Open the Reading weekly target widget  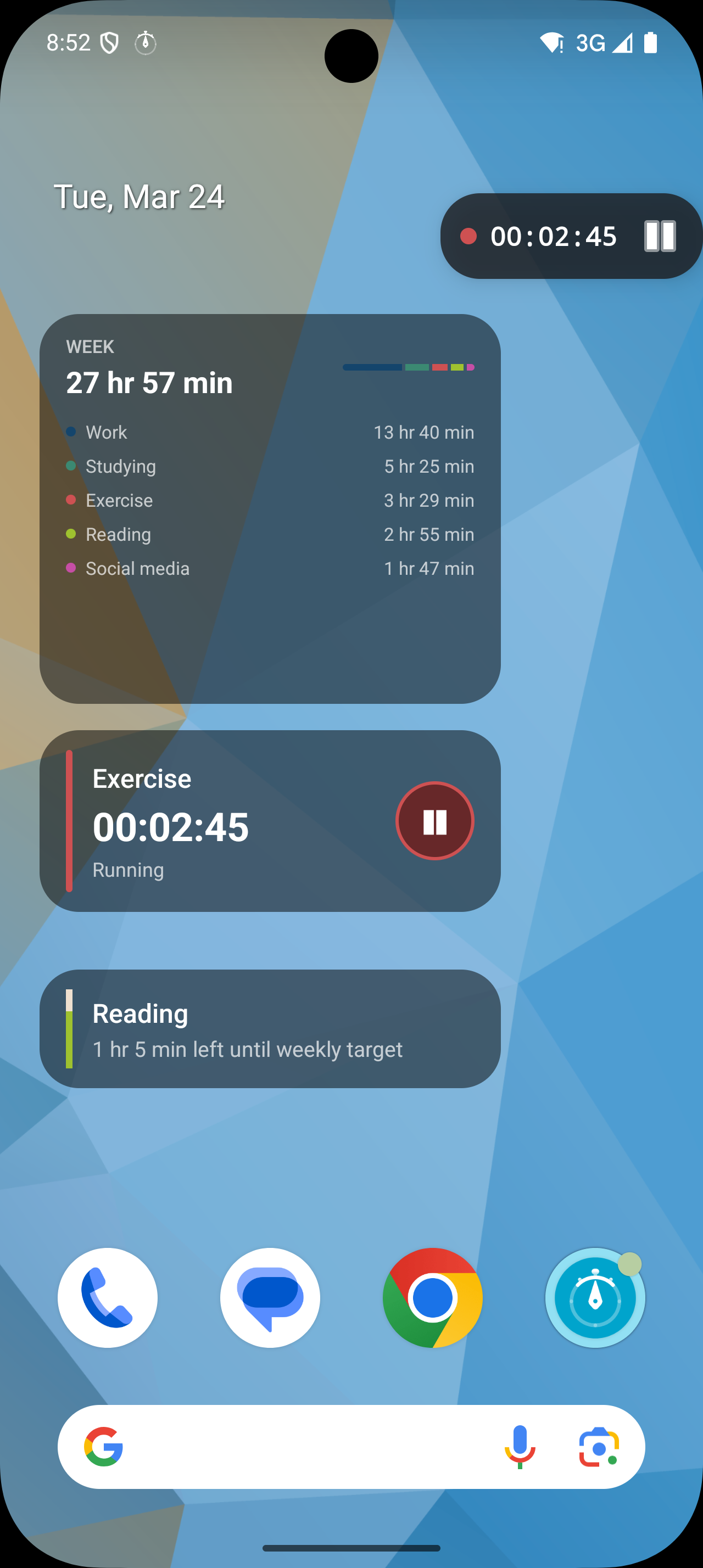270,1029
